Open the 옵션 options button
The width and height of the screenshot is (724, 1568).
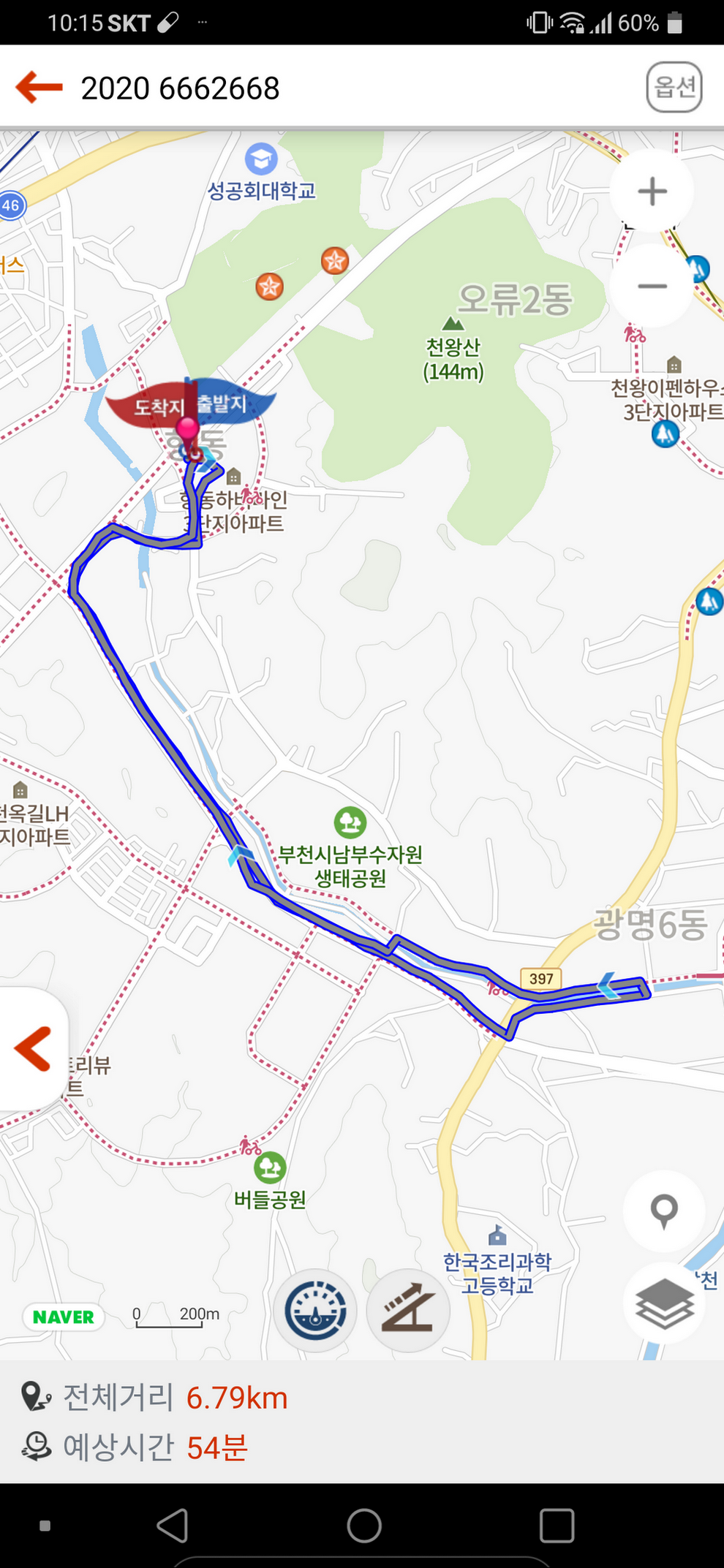674,88
